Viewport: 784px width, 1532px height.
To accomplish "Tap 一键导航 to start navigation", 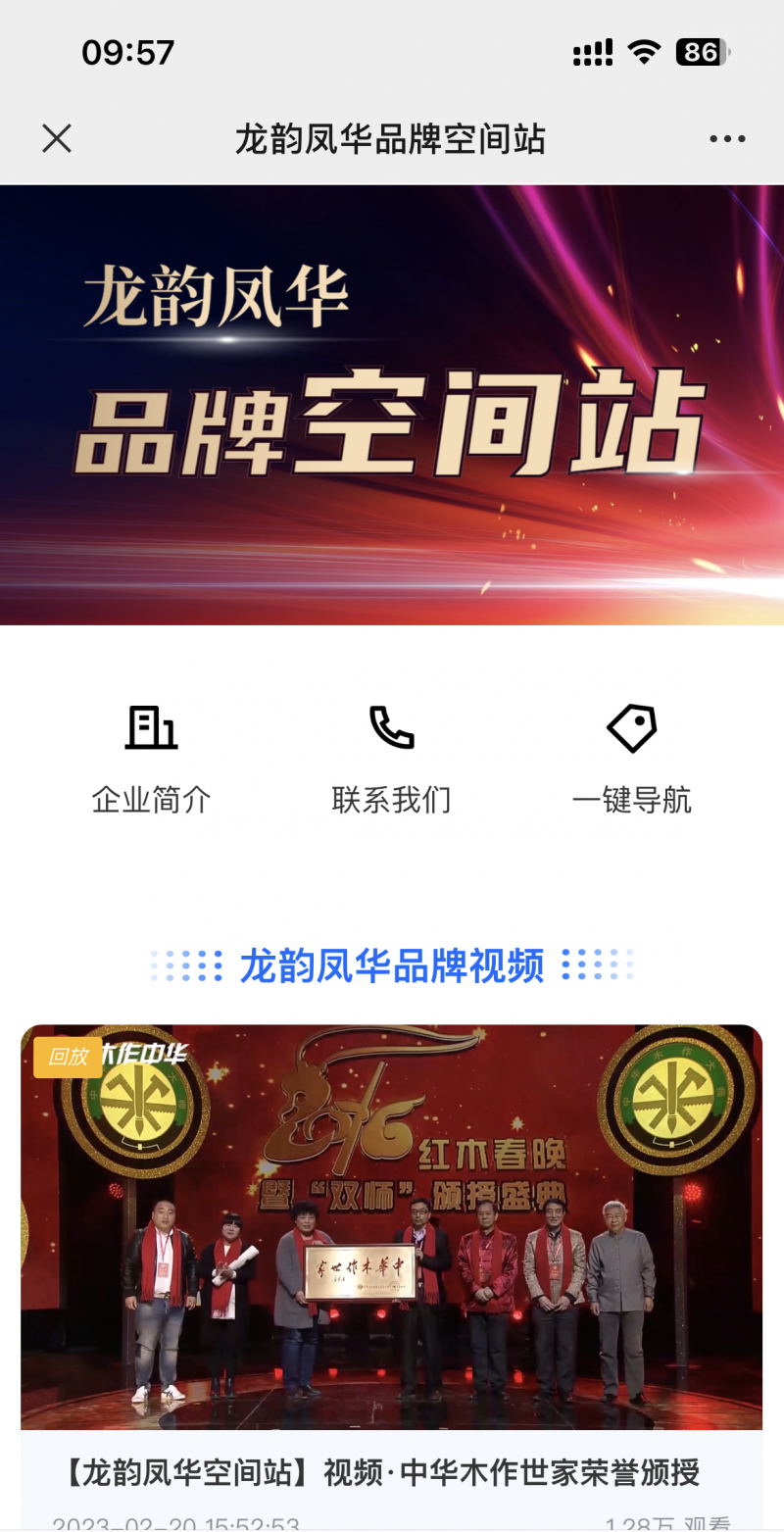I will tap(632, 800).
